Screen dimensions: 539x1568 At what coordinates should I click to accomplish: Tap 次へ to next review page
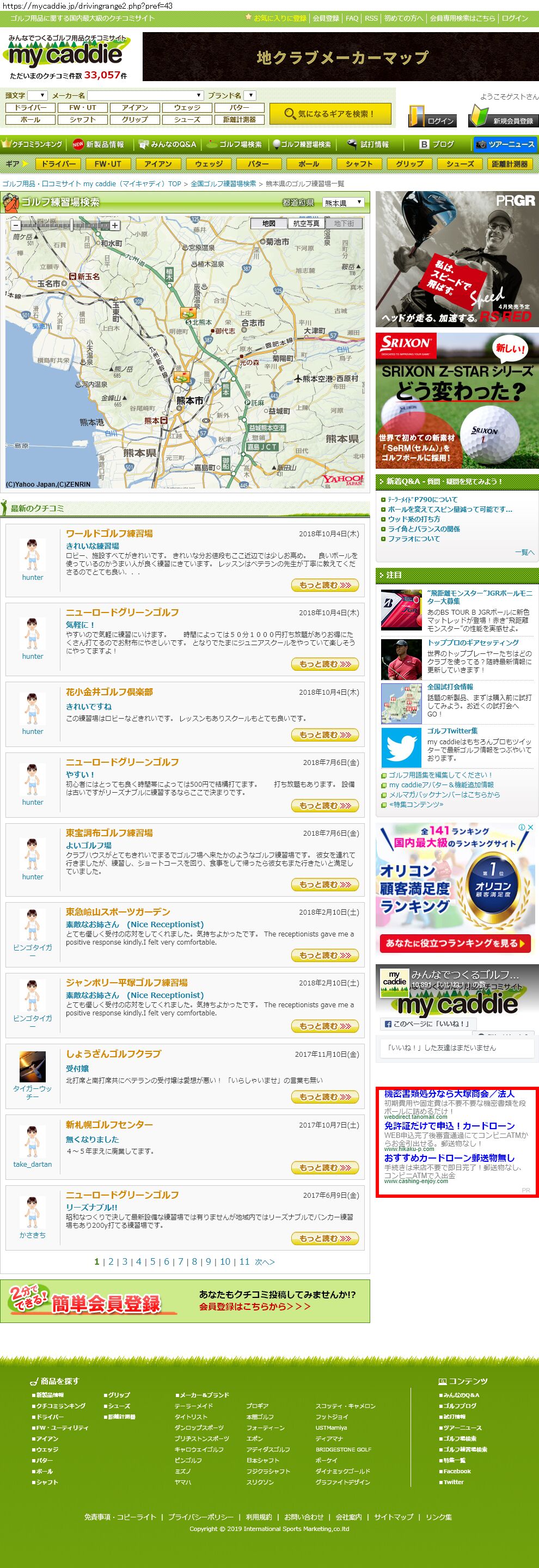click(x=264, y=1262)
